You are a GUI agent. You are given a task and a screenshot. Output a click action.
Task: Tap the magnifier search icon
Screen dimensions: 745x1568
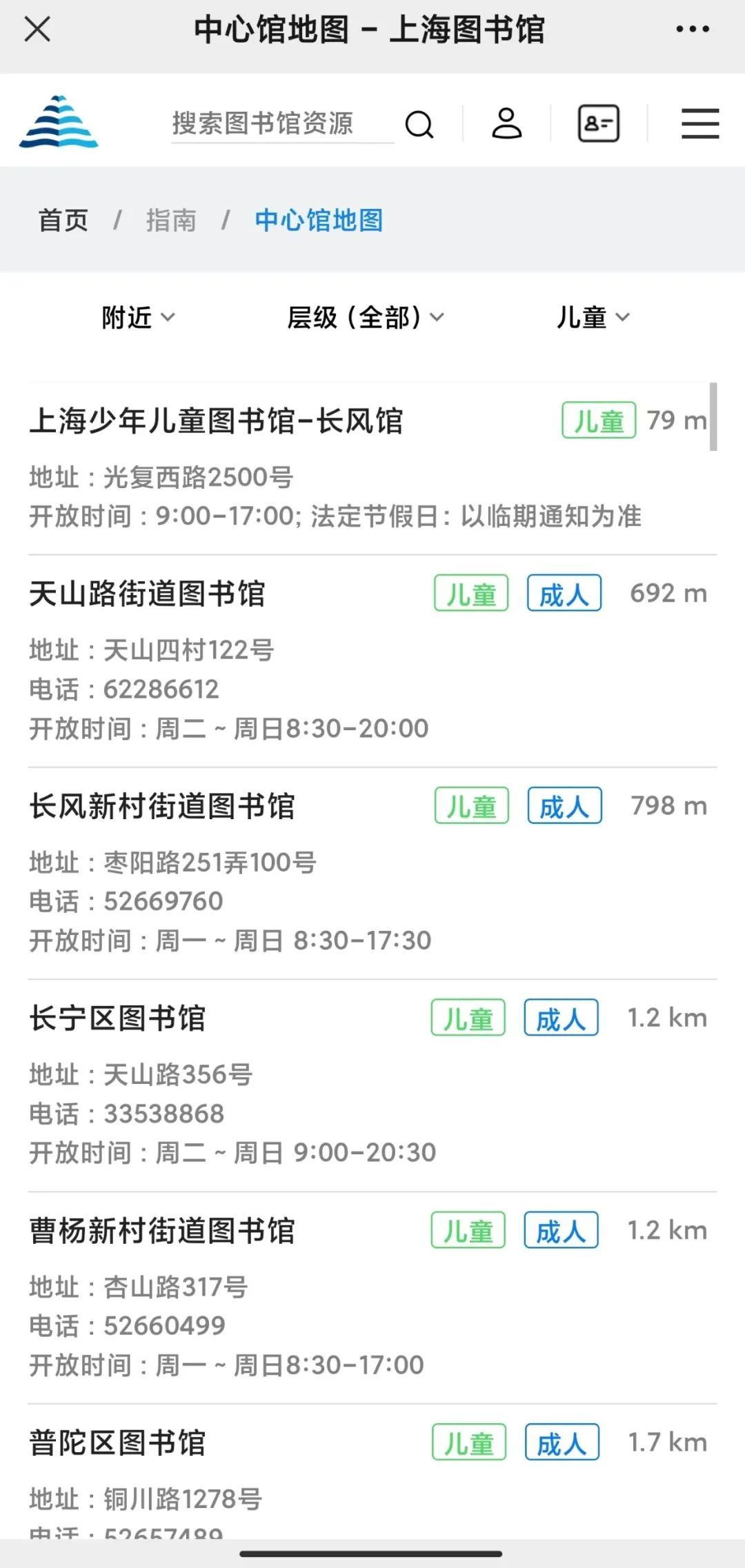click(419, 125)
